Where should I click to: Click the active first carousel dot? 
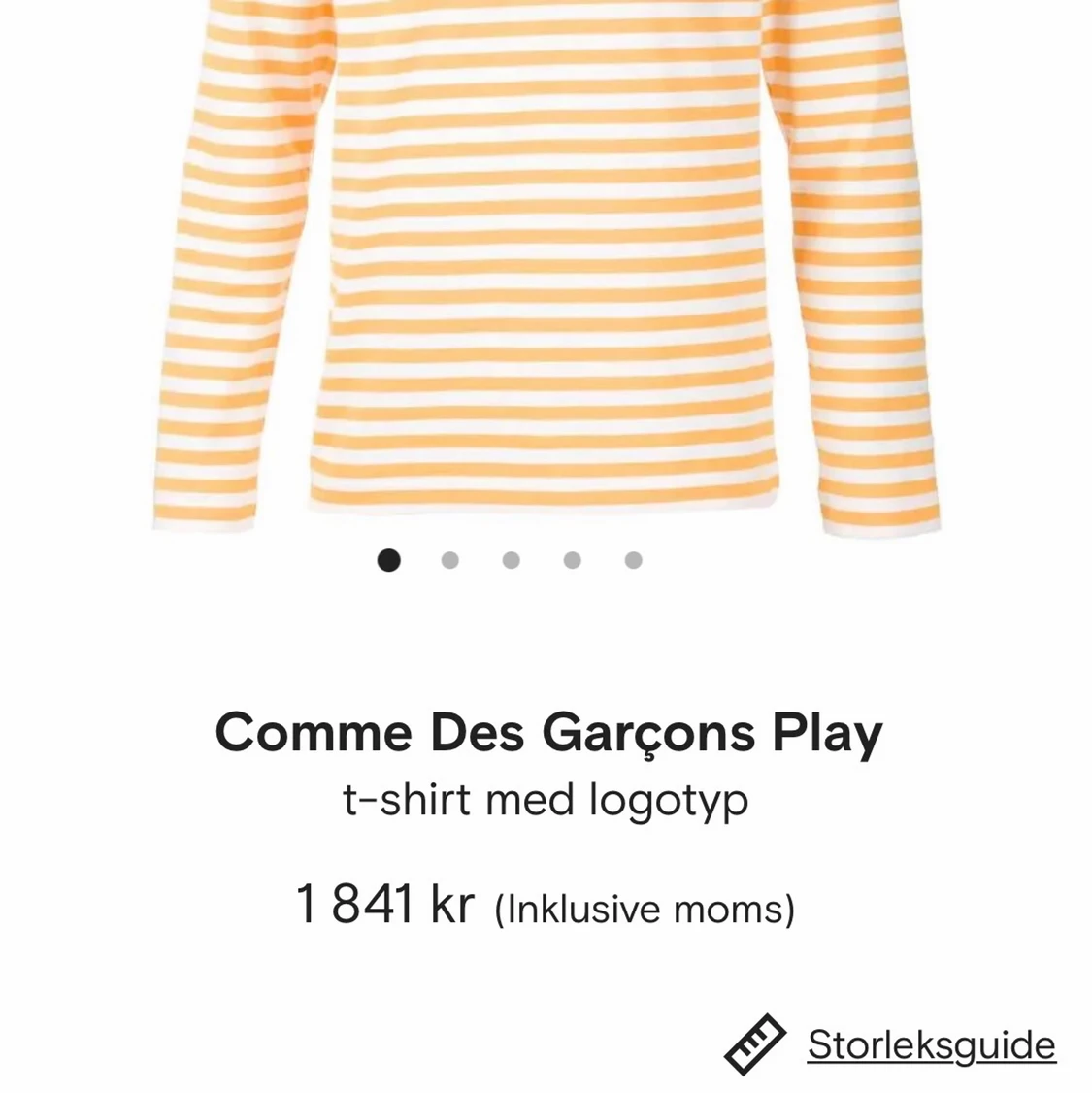click(x=389, y=560)
